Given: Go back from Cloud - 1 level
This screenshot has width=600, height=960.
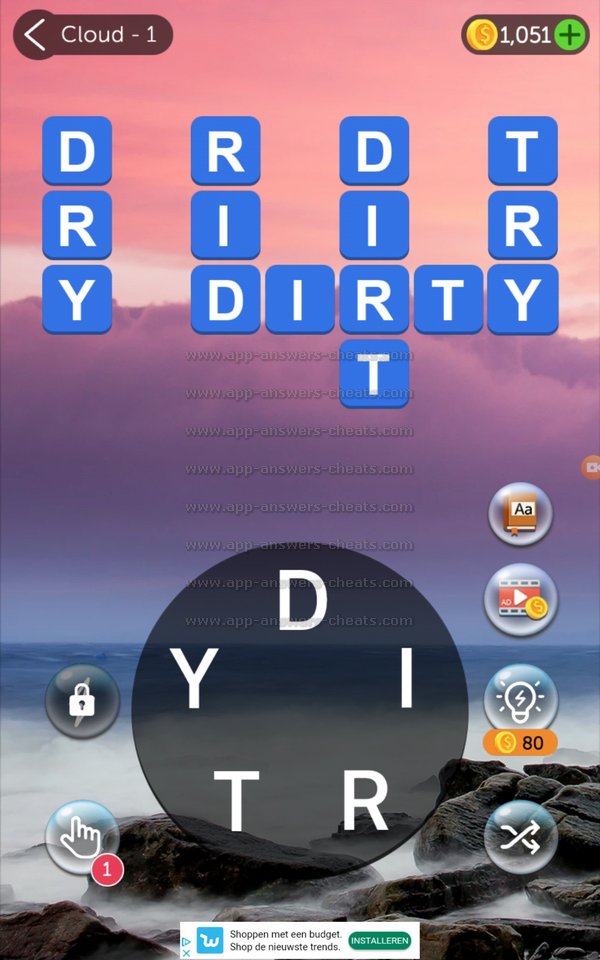Looking at the screenshot, I should coord(36,35).
